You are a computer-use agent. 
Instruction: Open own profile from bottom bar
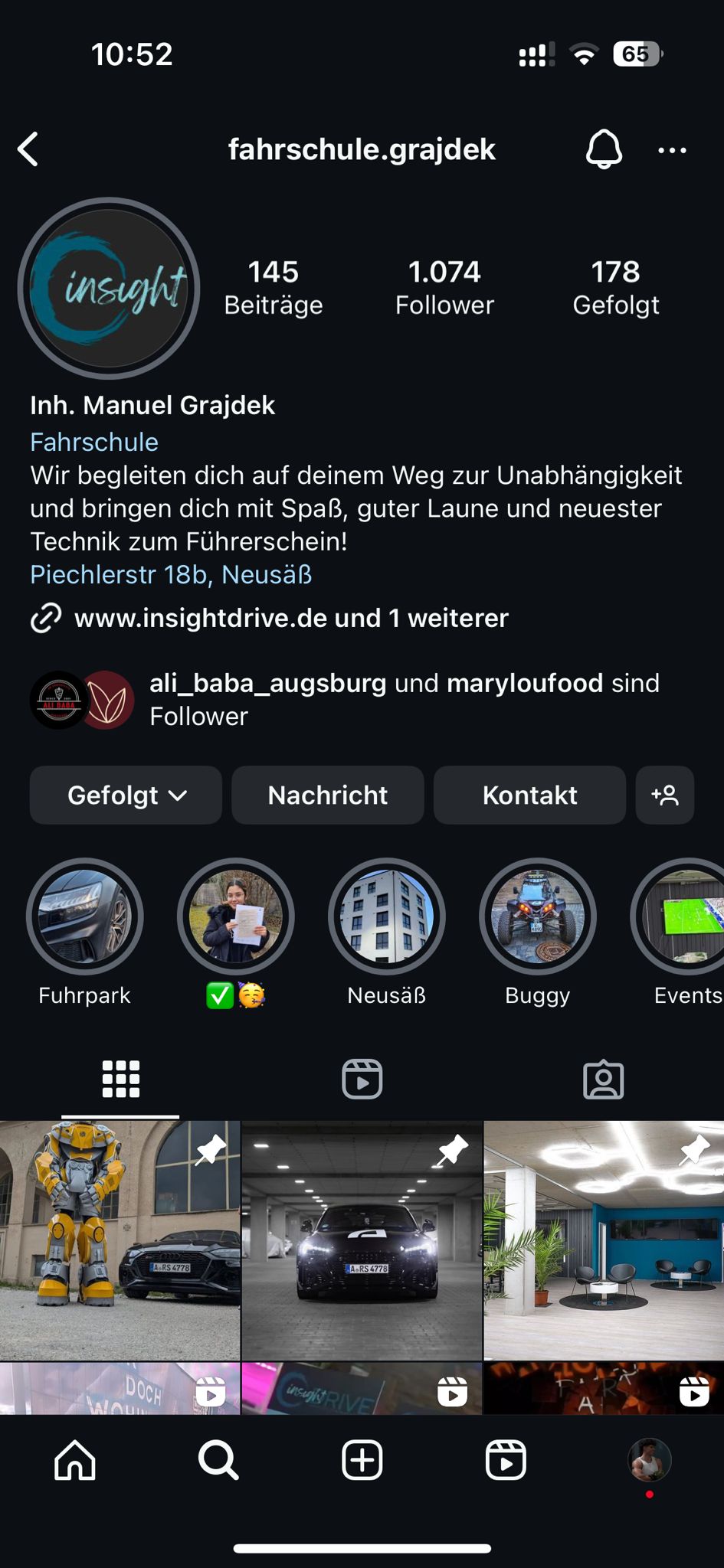649,1460
